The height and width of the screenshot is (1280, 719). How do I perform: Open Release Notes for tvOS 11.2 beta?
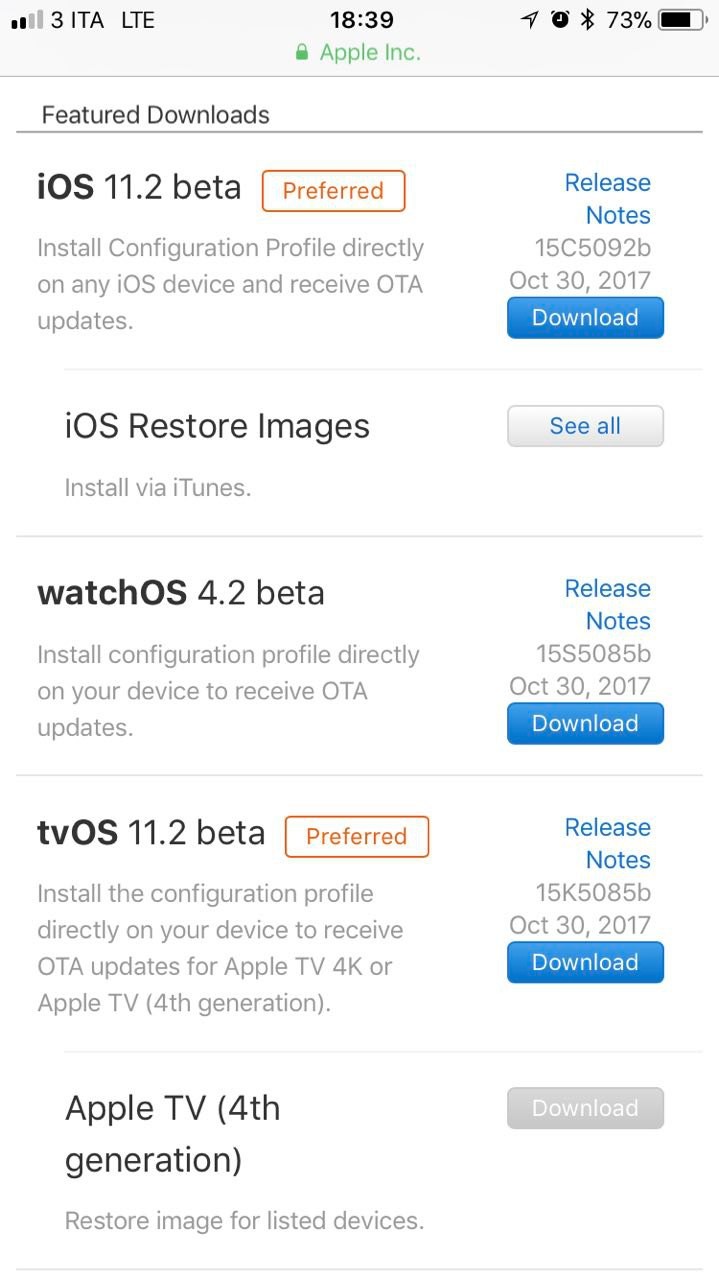click(607, 844)
